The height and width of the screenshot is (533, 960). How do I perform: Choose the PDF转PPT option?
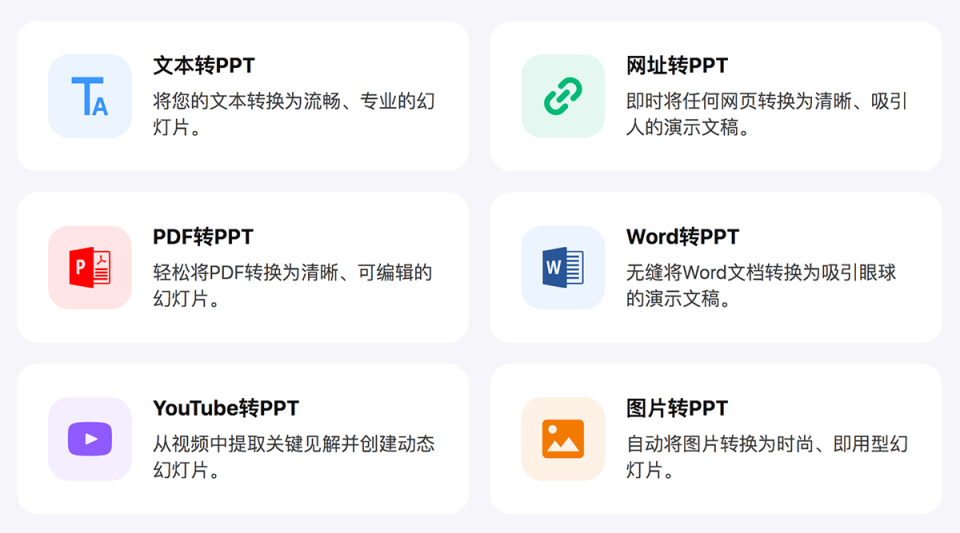pos(242,267)
